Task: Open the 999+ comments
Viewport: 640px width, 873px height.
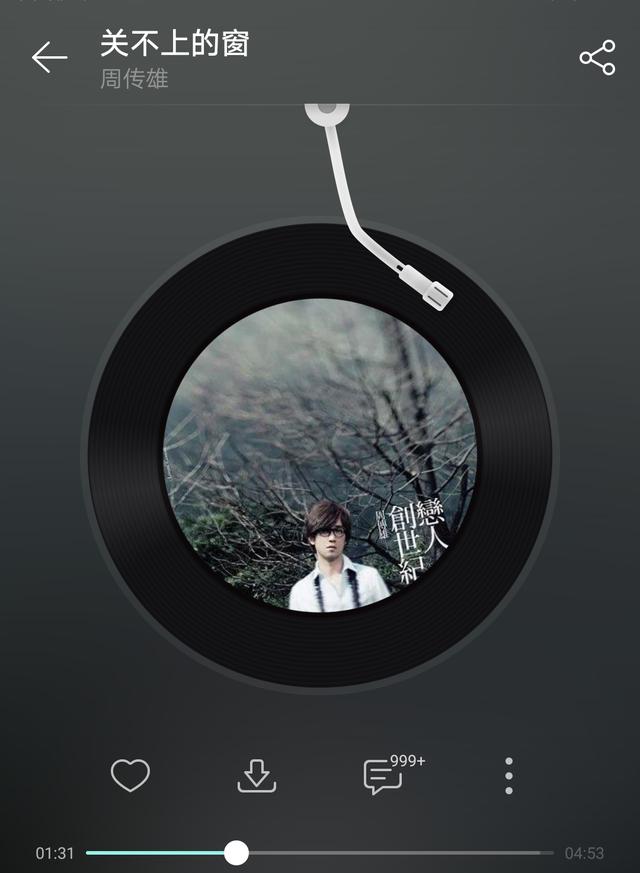Action: pos(385,776)
